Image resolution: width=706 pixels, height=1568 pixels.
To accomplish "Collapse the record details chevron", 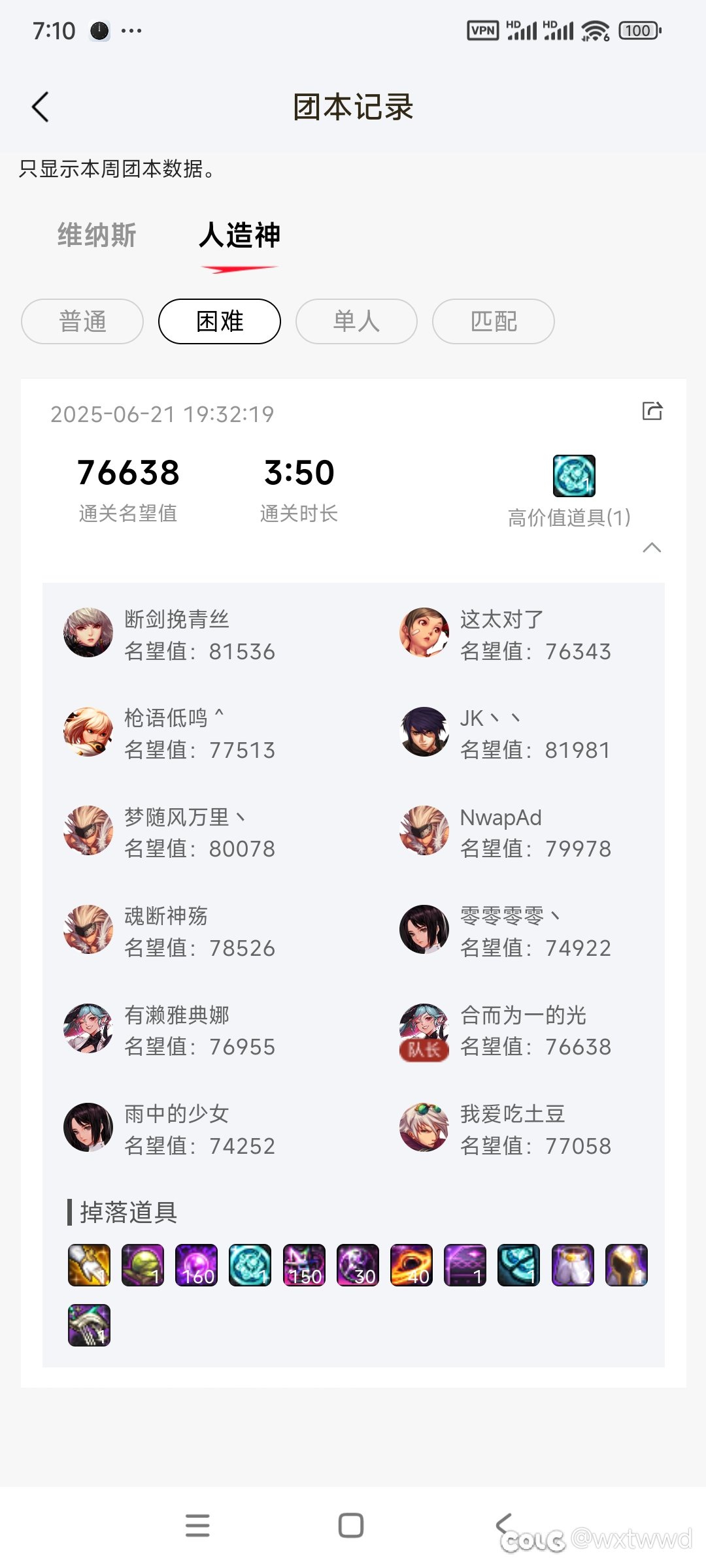I will [x=652, y=547].
